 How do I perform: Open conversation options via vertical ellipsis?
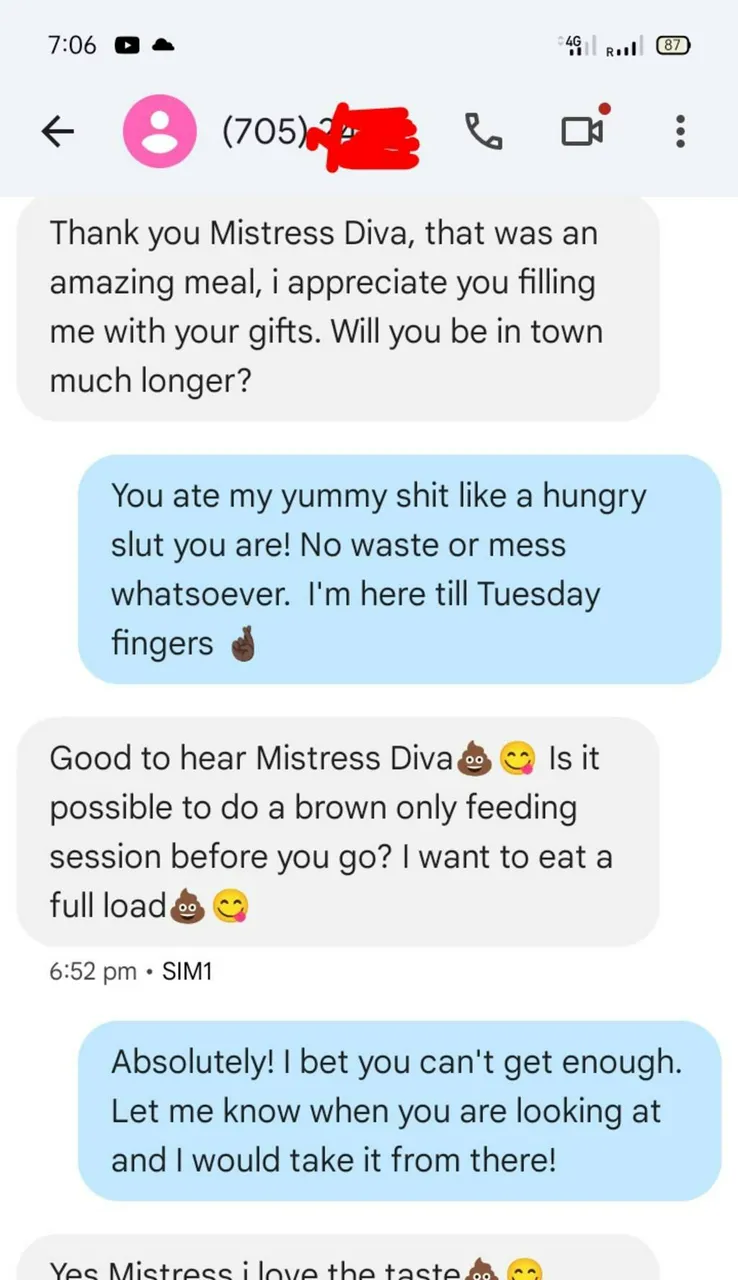tap(679, 131)
